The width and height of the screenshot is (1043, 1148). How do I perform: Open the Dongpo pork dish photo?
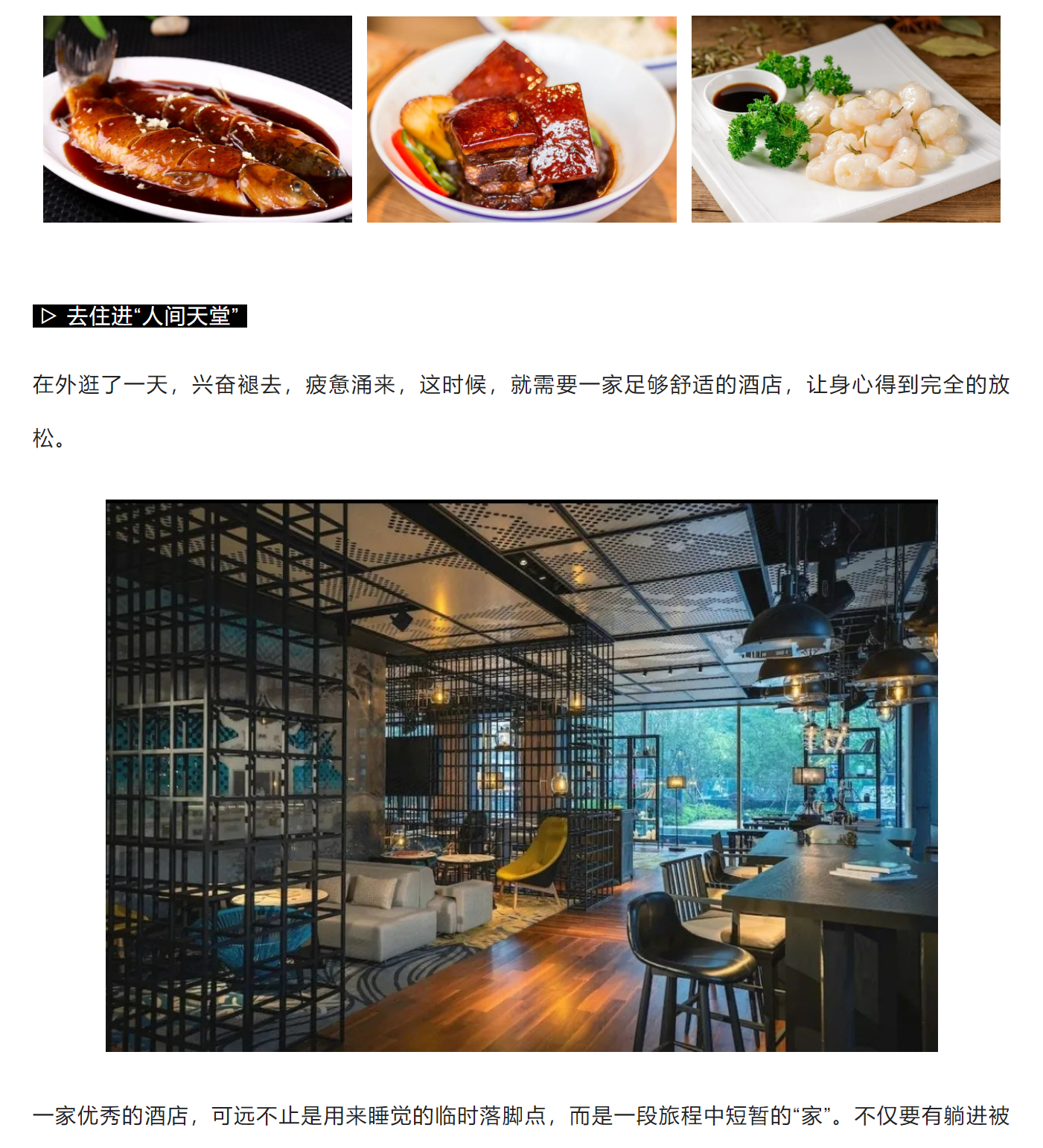click(521, 119)
